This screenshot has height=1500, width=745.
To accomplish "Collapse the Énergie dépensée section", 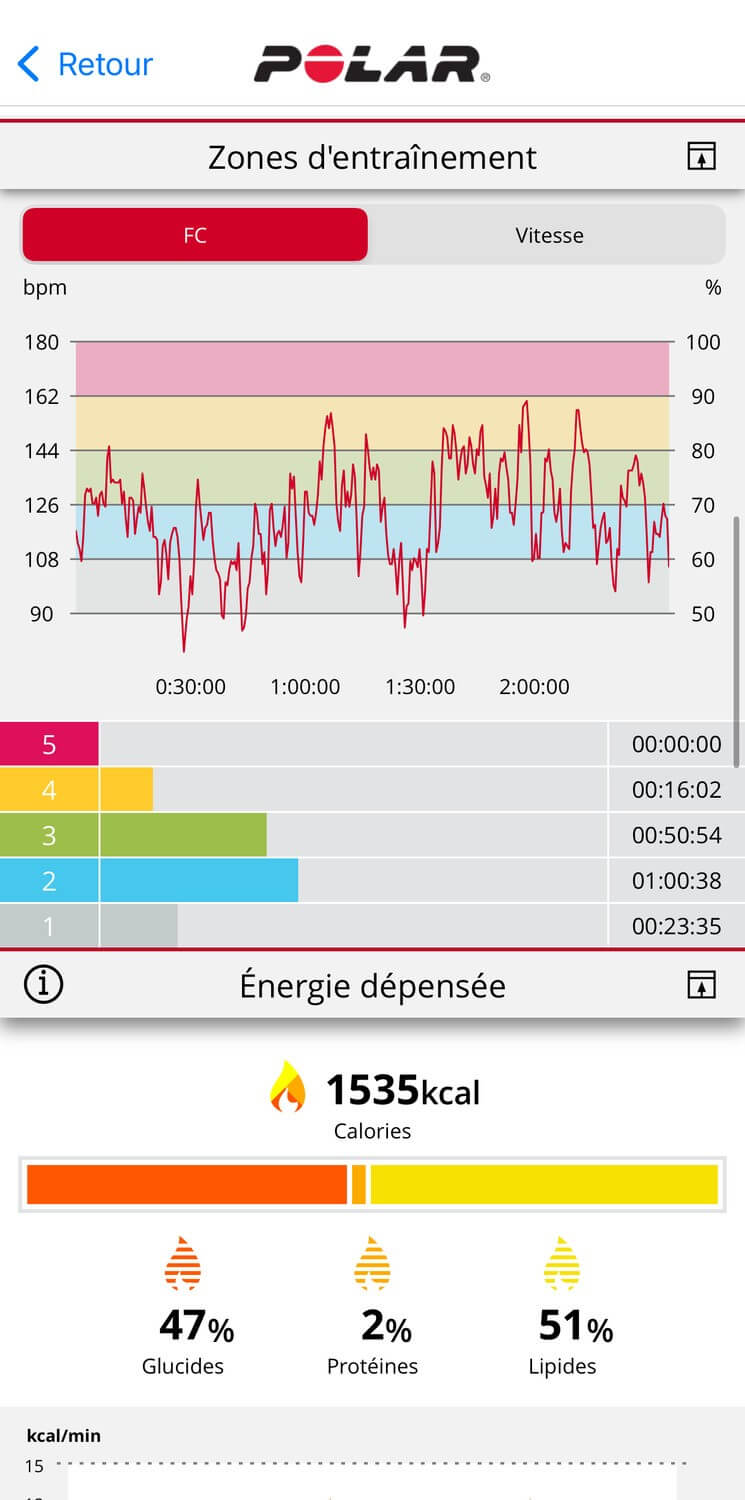I will [x=702, y=985].
